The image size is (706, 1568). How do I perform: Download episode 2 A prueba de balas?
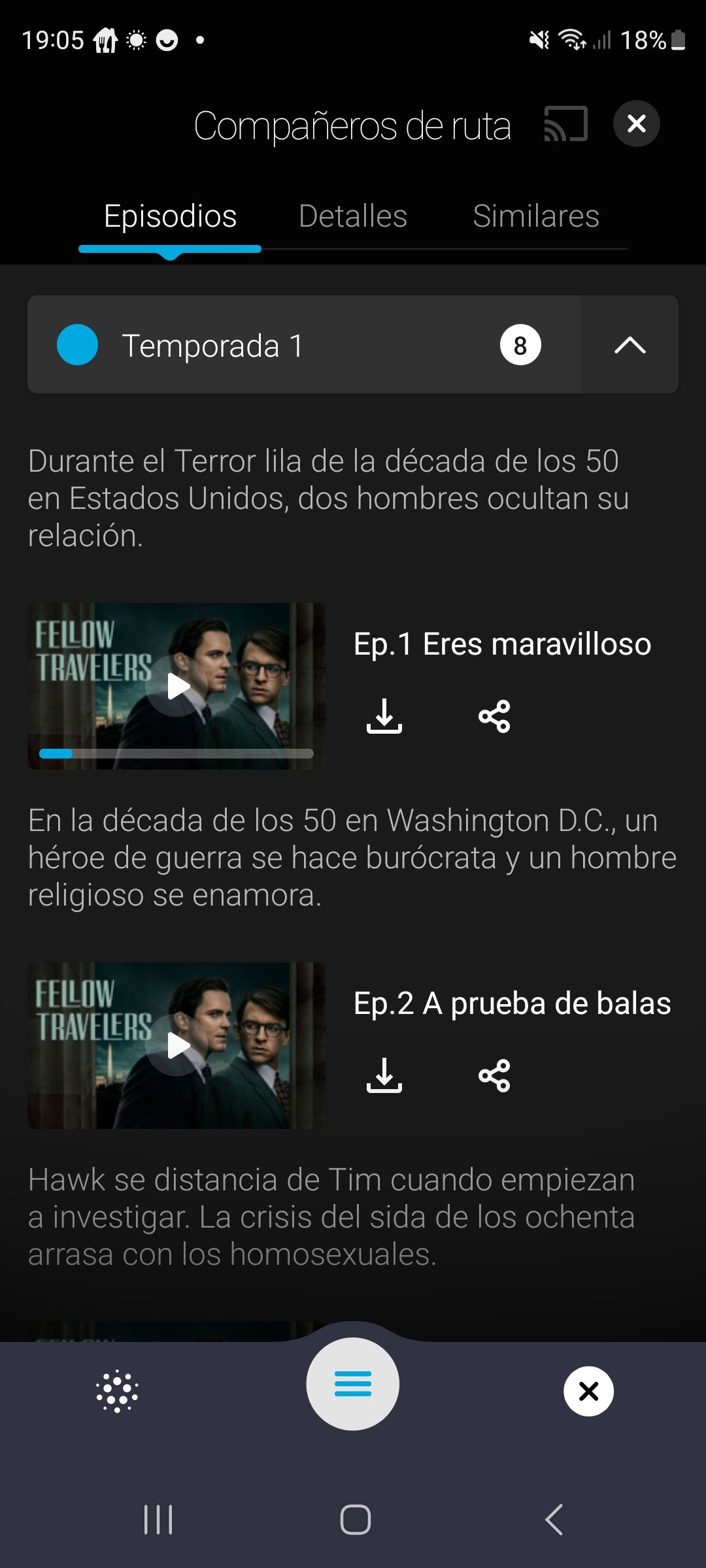(x=385, y=1076)
